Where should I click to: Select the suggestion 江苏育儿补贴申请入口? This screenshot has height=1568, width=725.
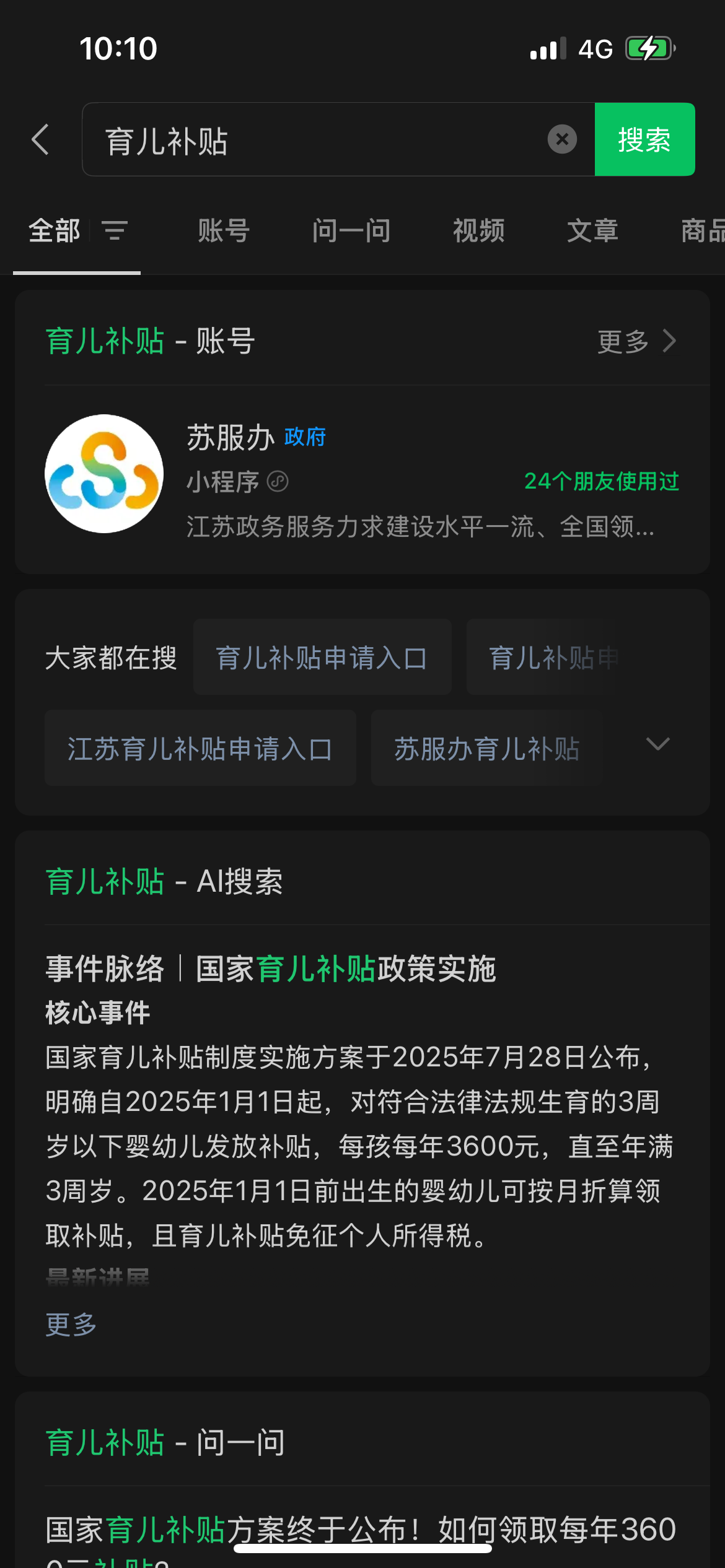pos(200,748)
